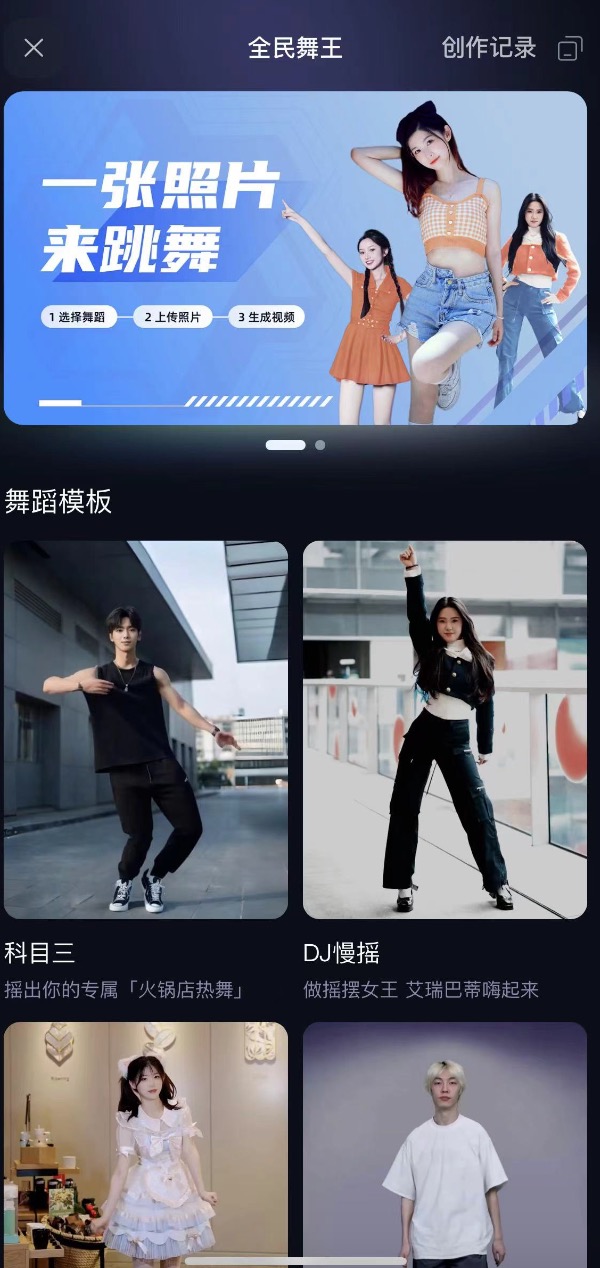Select the DJ慢摇 dance template
The width and height of the screenshot is (600, 1268).
pyautogui.click(x=445, y=730)
